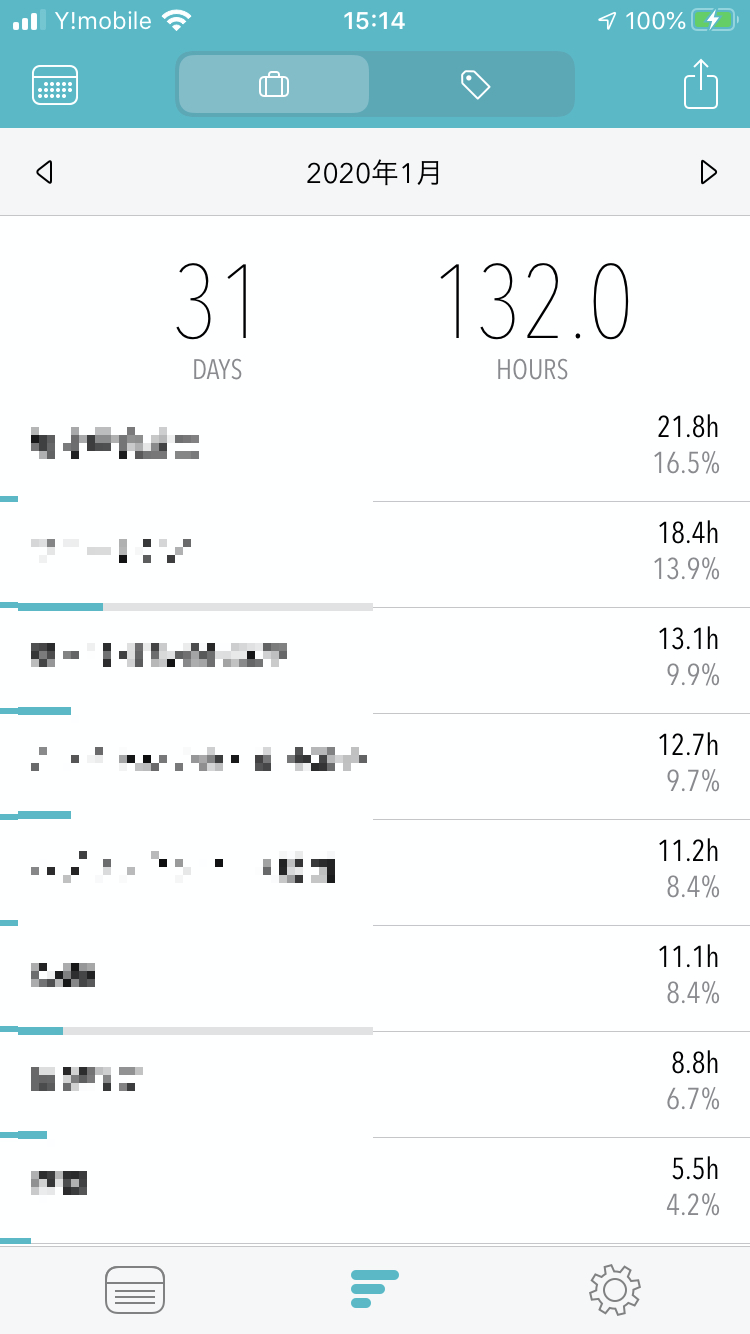Open the project row showing 5.5h
The width and height of the screenshot is (750, 1334).
point(375,1188)
